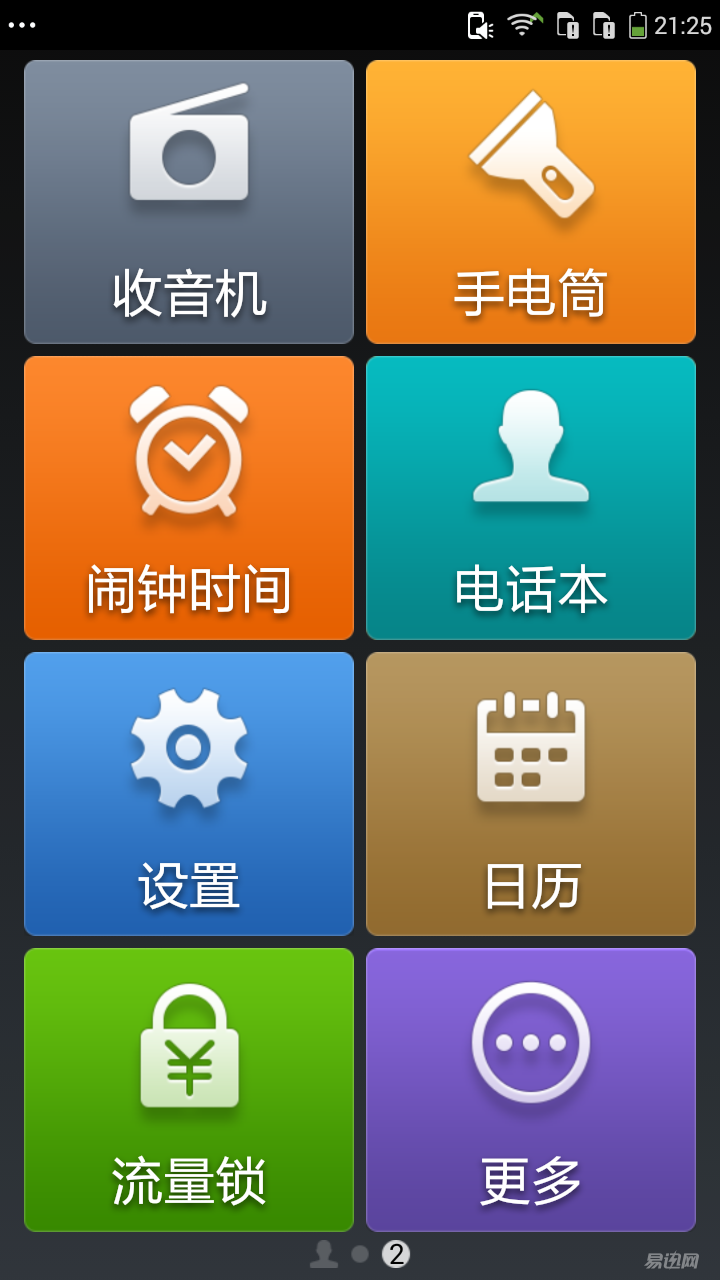Go to the contacts page indicator

(324, 1254)
